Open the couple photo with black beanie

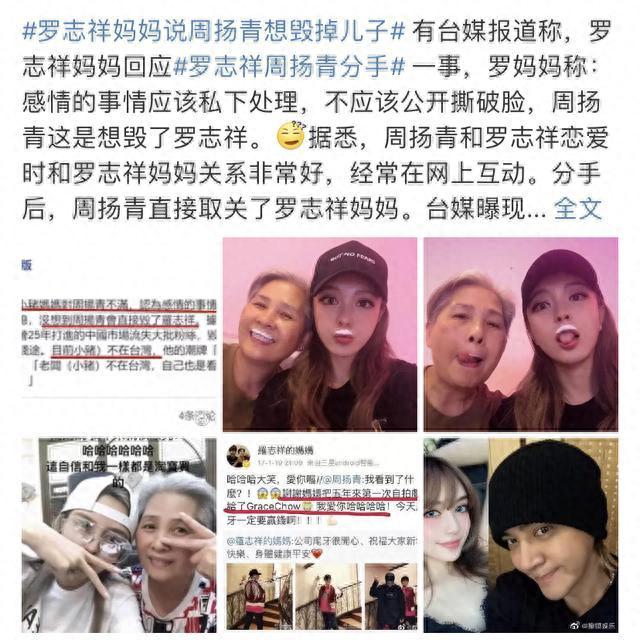pyautogui.click(x=520, y=535)
